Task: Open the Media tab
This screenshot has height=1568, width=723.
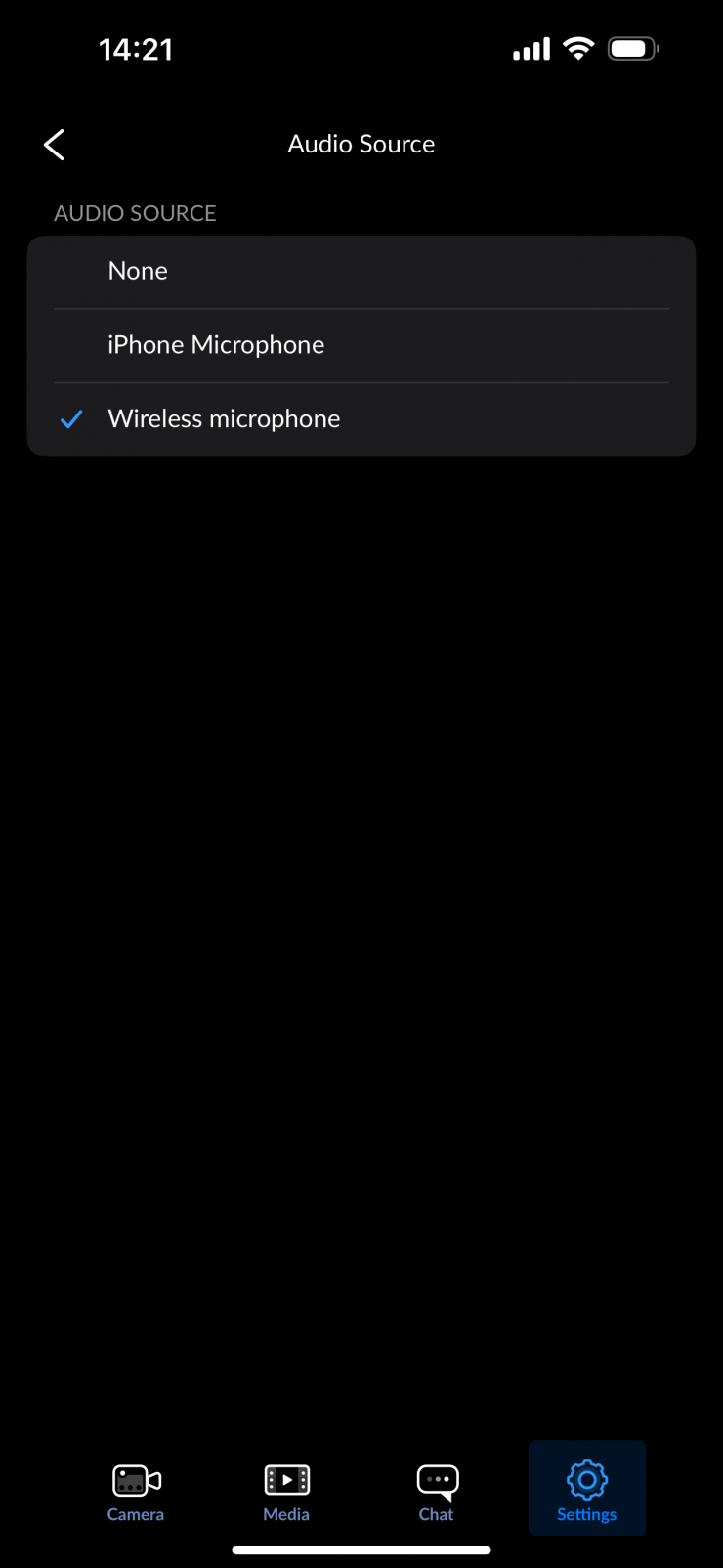Action: [x=286, y=1492]
